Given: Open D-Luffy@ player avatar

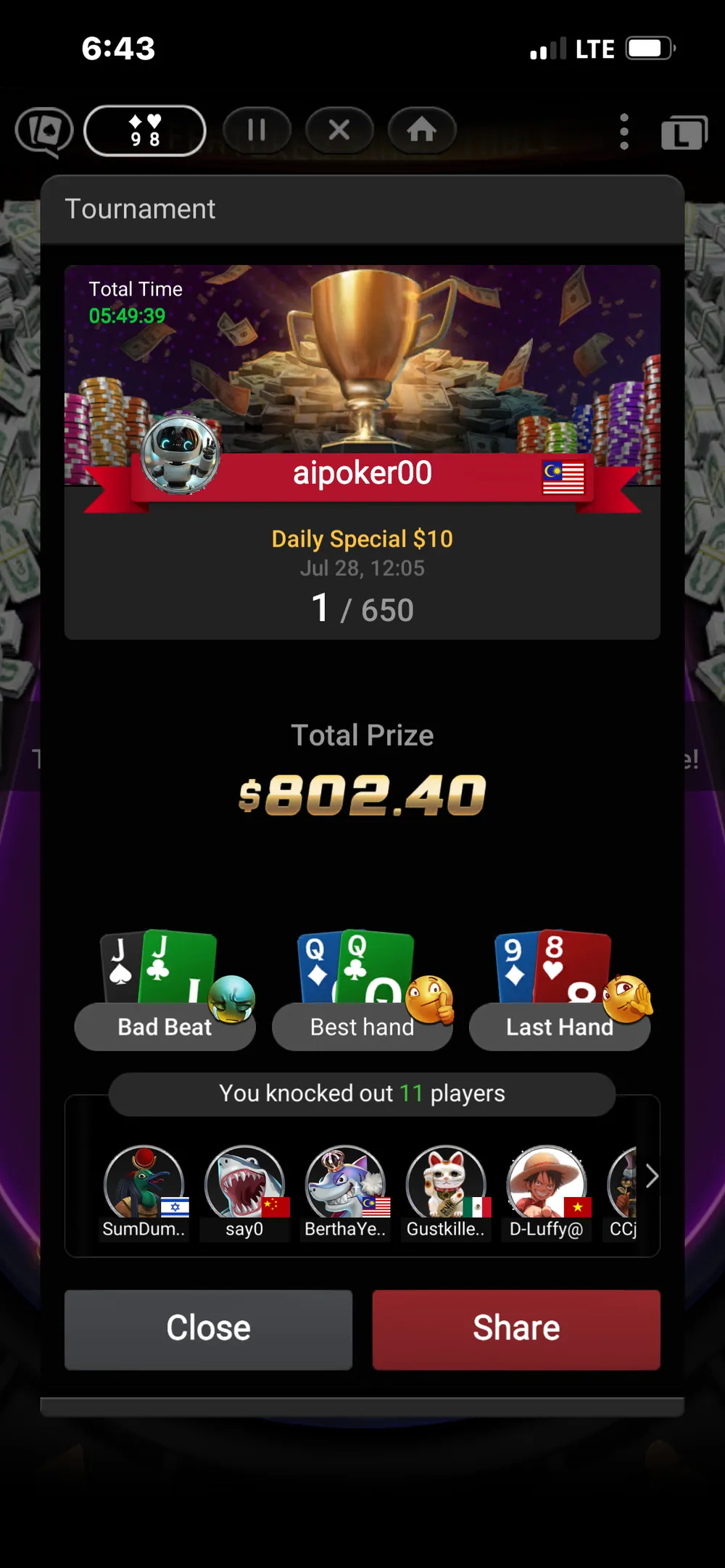Looking at the screenshot, I should 546,1183.
